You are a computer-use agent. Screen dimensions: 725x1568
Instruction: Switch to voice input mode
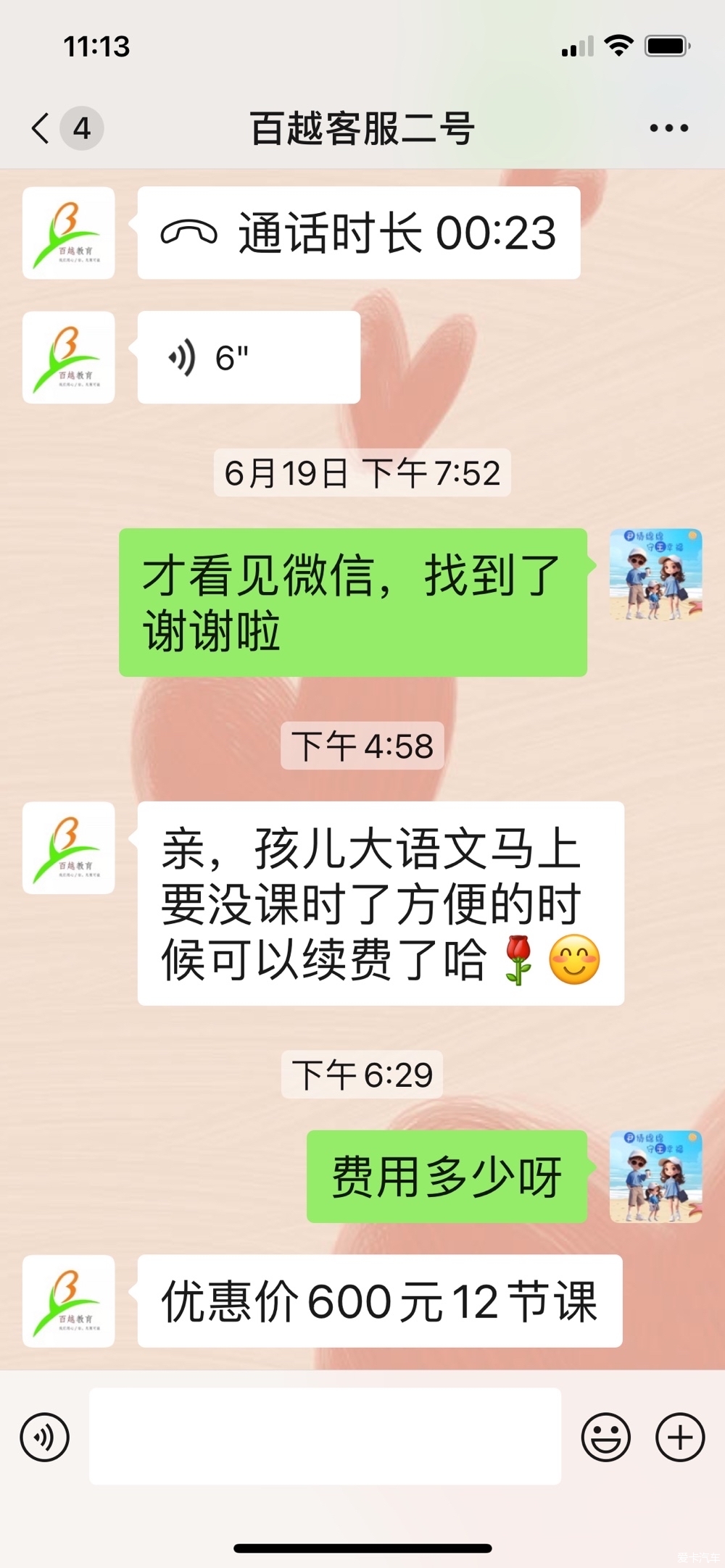click(x=45, y=1437)
